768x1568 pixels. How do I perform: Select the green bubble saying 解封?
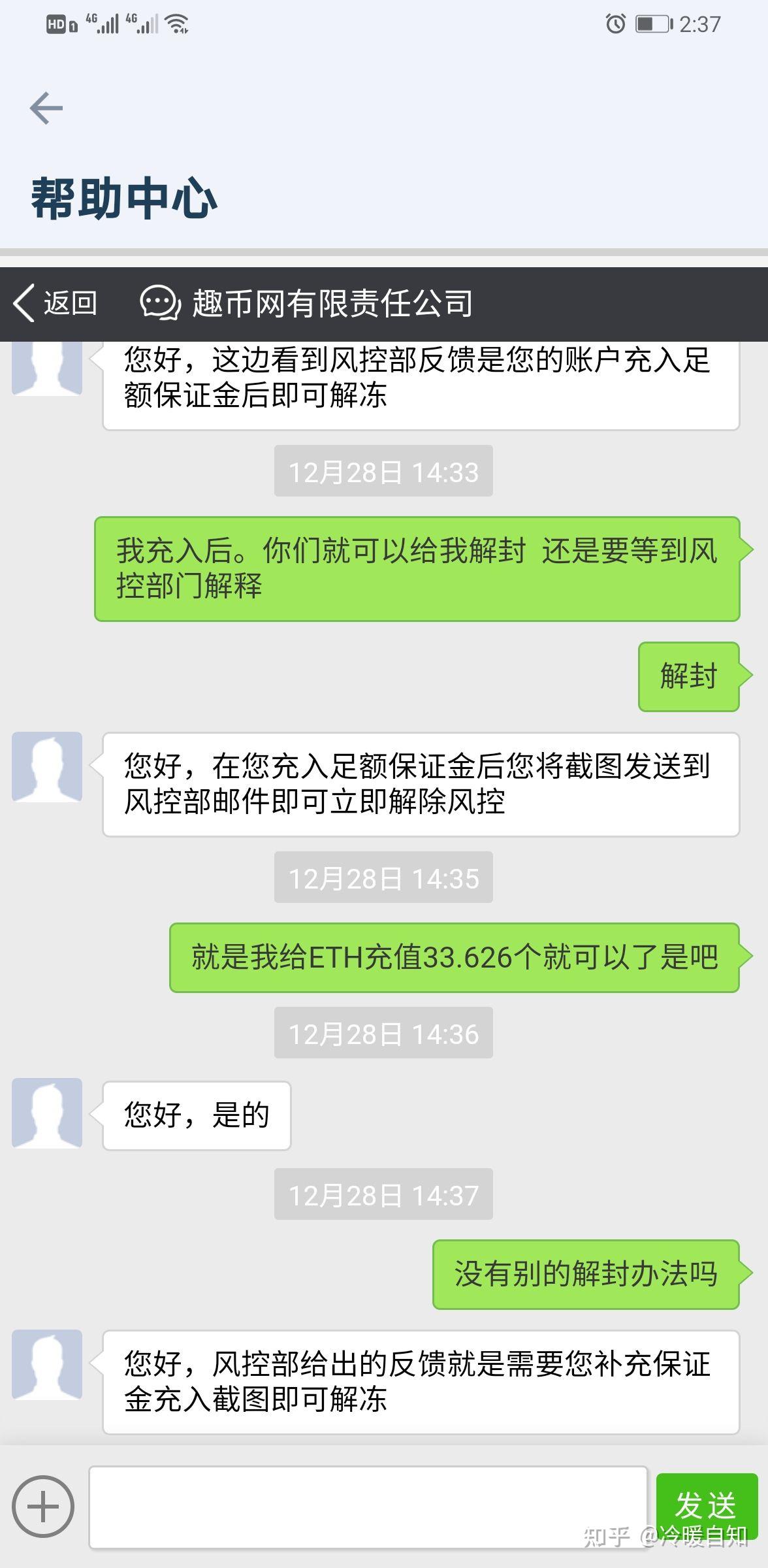click(688, 678)
